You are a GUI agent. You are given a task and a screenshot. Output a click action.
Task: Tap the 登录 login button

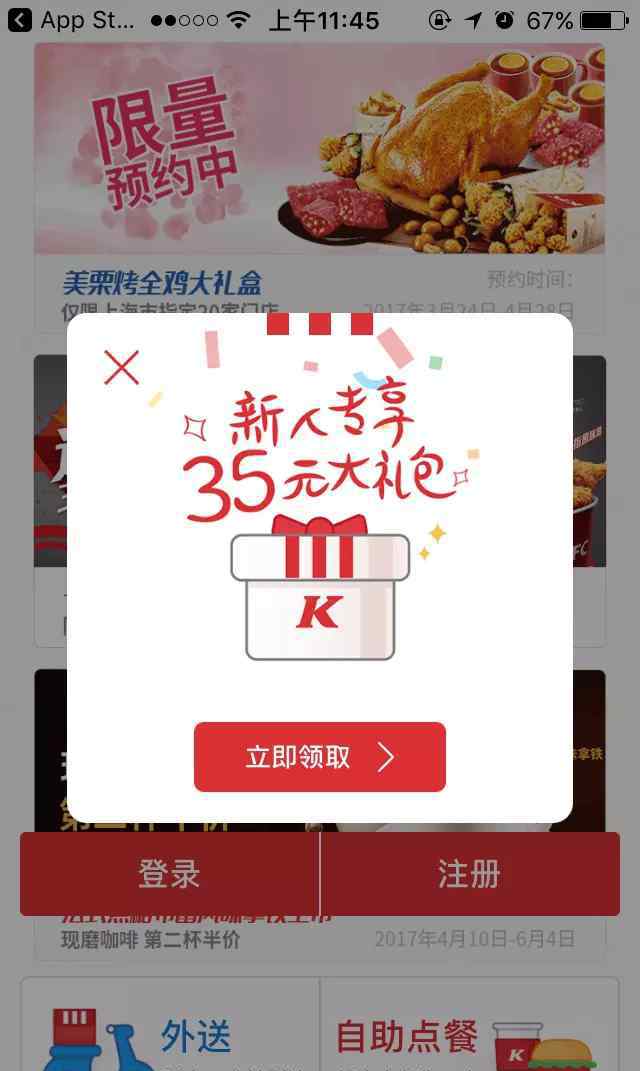(x=169, y=874)
